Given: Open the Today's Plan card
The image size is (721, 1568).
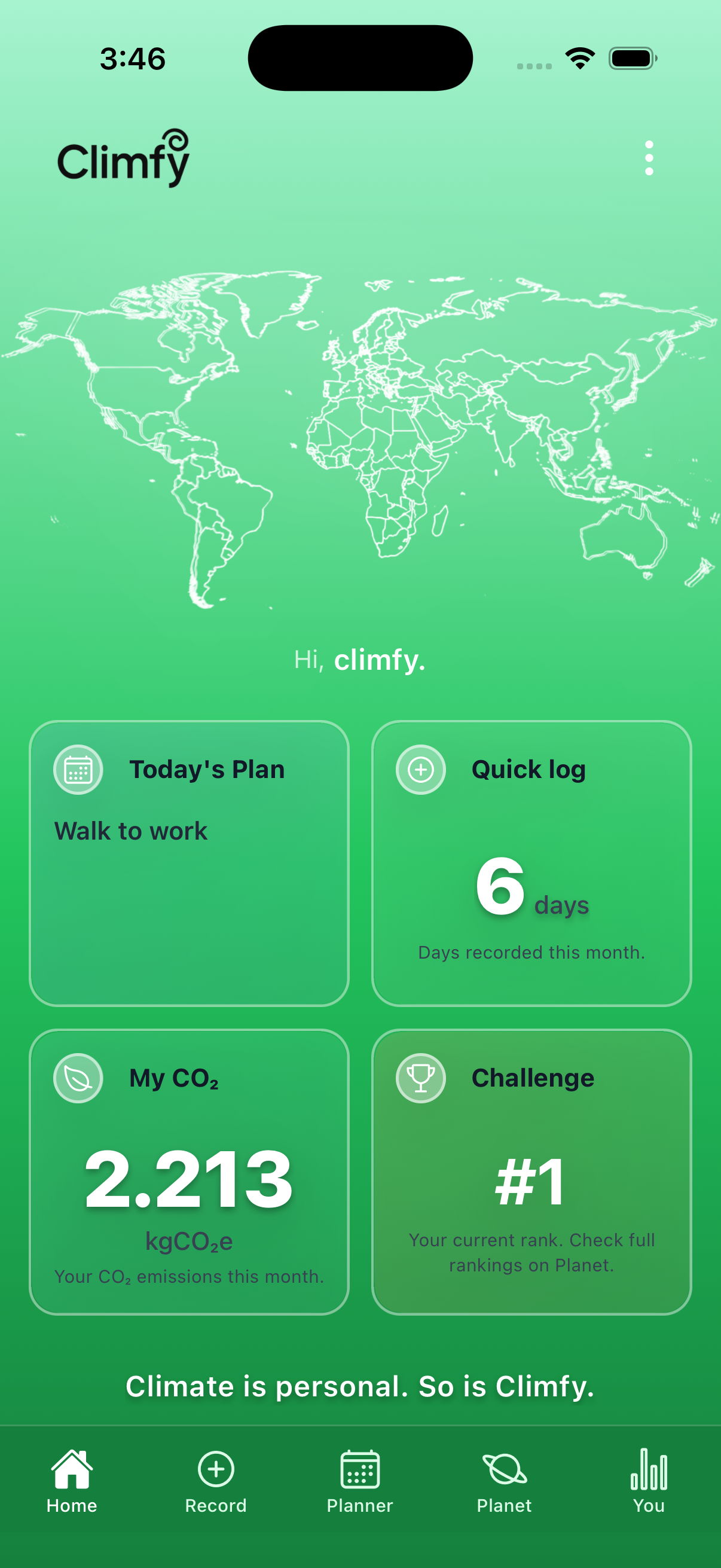Looking at the screenshot, I should tap(190, 863).
